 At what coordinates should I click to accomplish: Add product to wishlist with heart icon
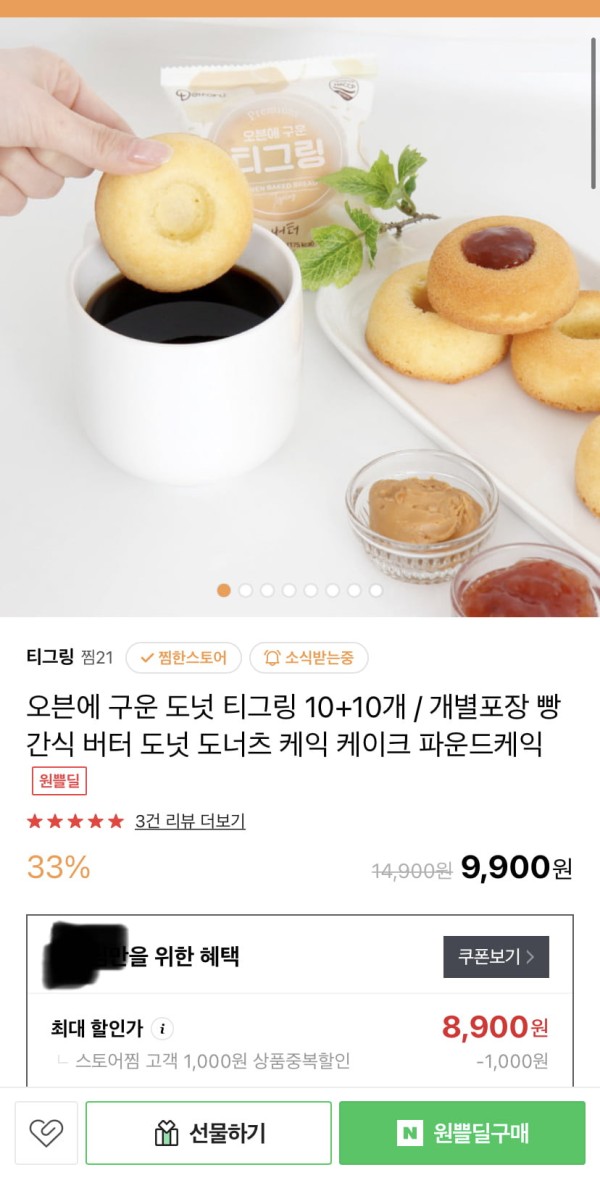46,1133
